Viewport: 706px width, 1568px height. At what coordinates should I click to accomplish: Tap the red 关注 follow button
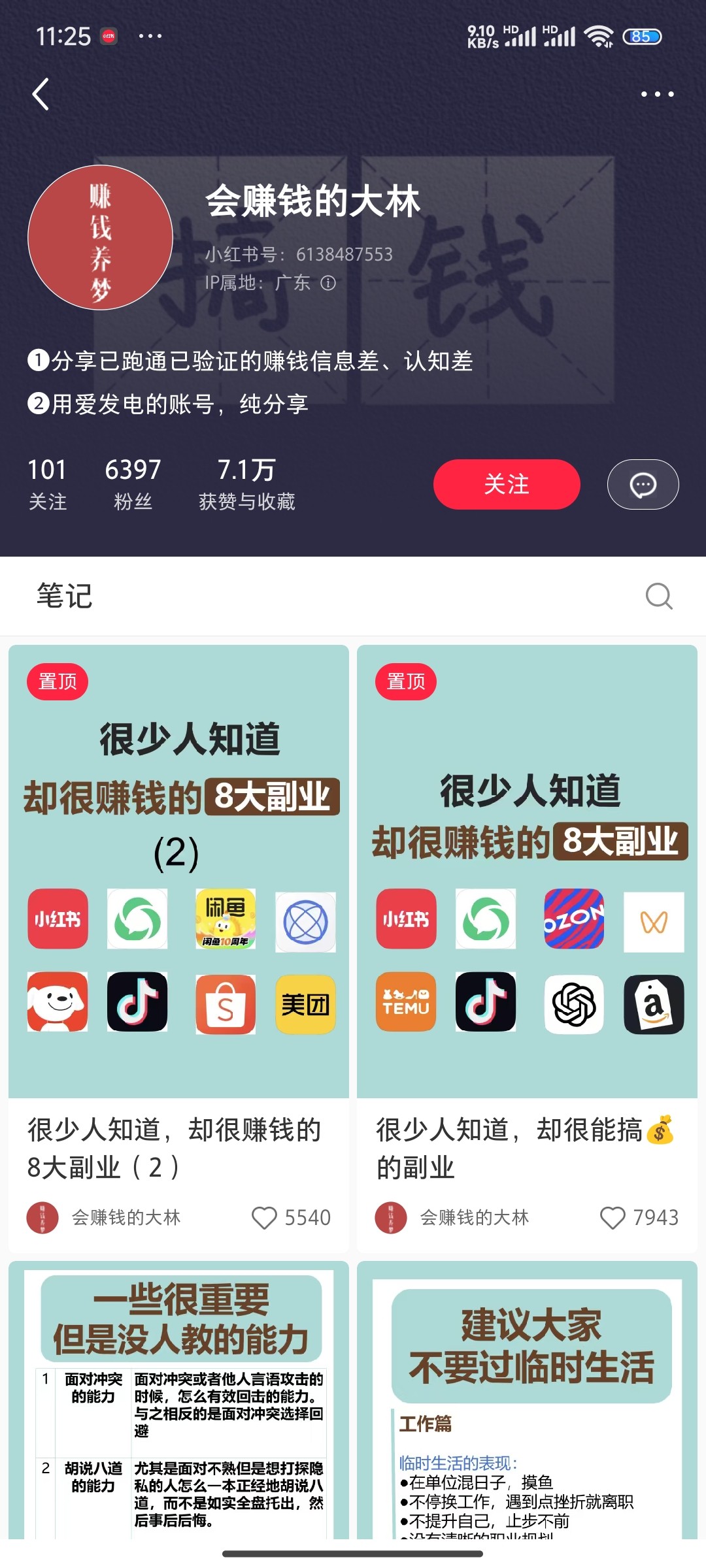click(x=507, y=484)
